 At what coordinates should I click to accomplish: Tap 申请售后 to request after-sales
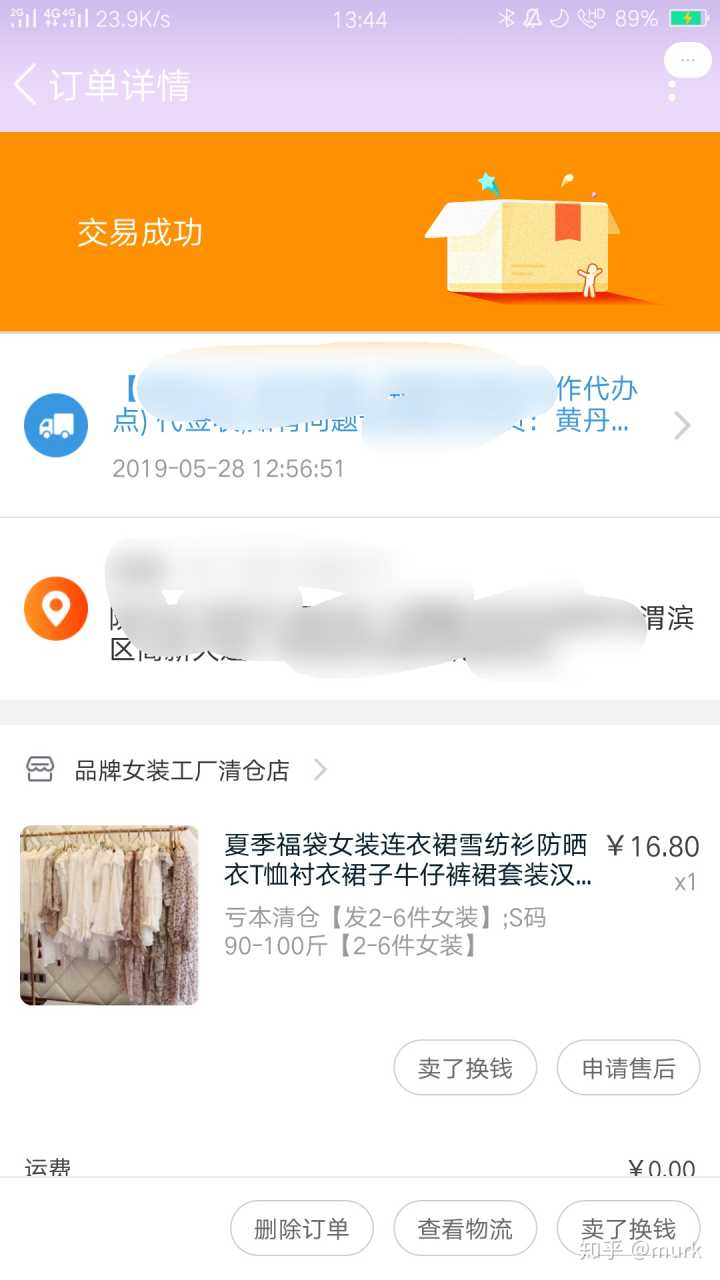628,1068
